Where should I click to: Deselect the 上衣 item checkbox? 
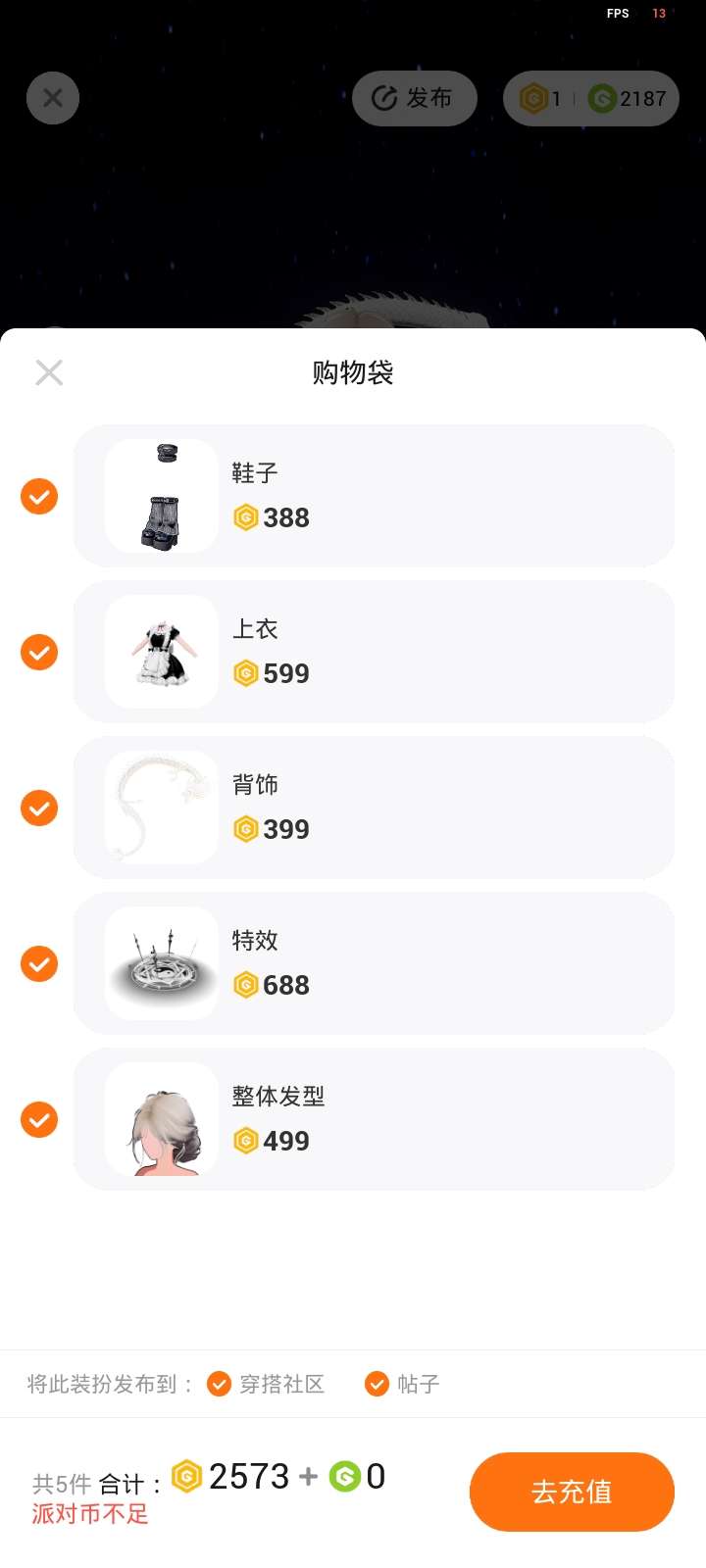pos(39,653)
